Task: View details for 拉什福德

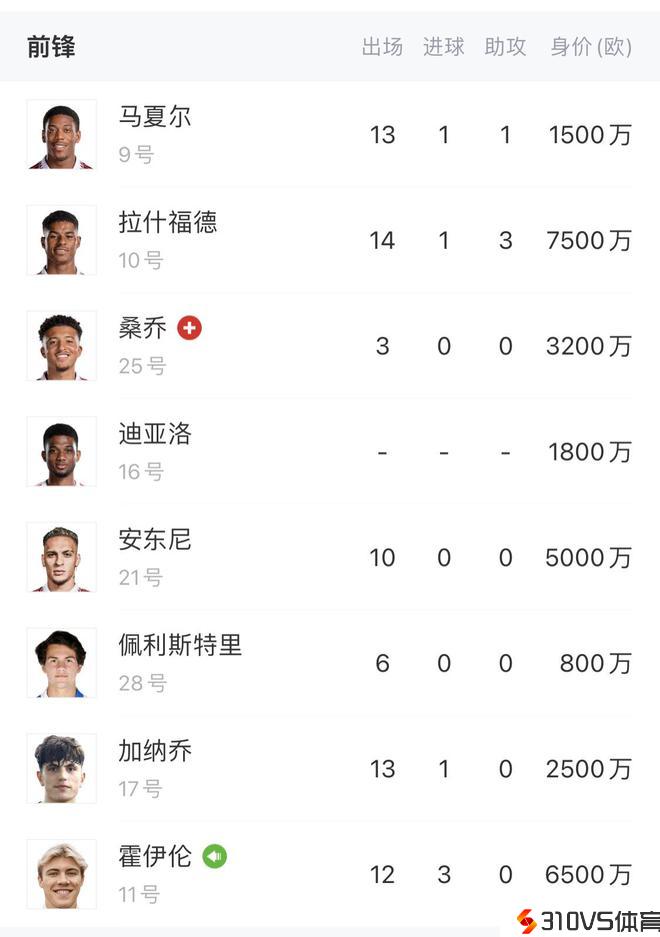Action: (x=167, y=223)
